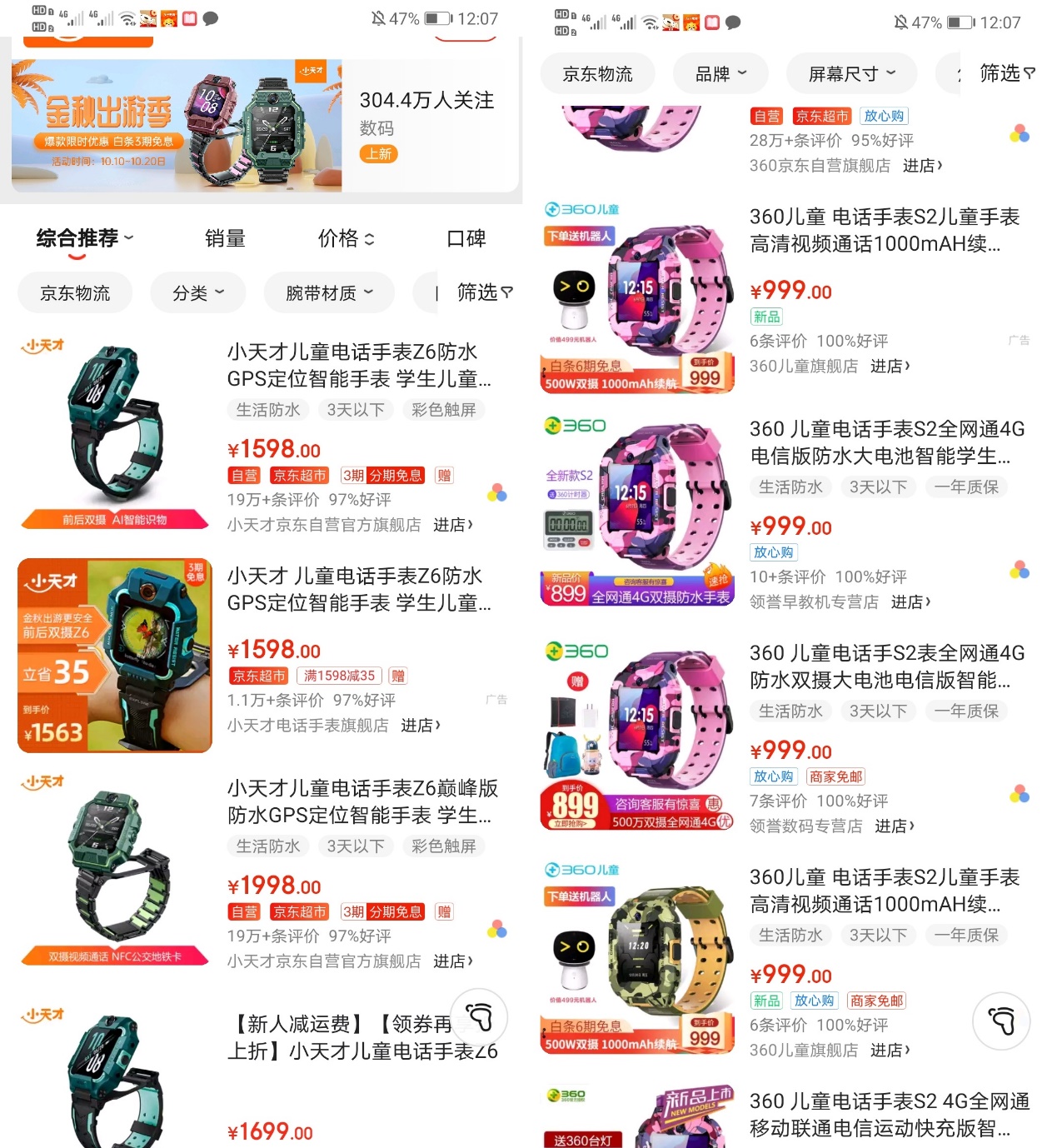Switch to the 销量 sorting tab
Image resolution: width=1057 pixels, height=1148 pixels.
[x=223, y=239]
